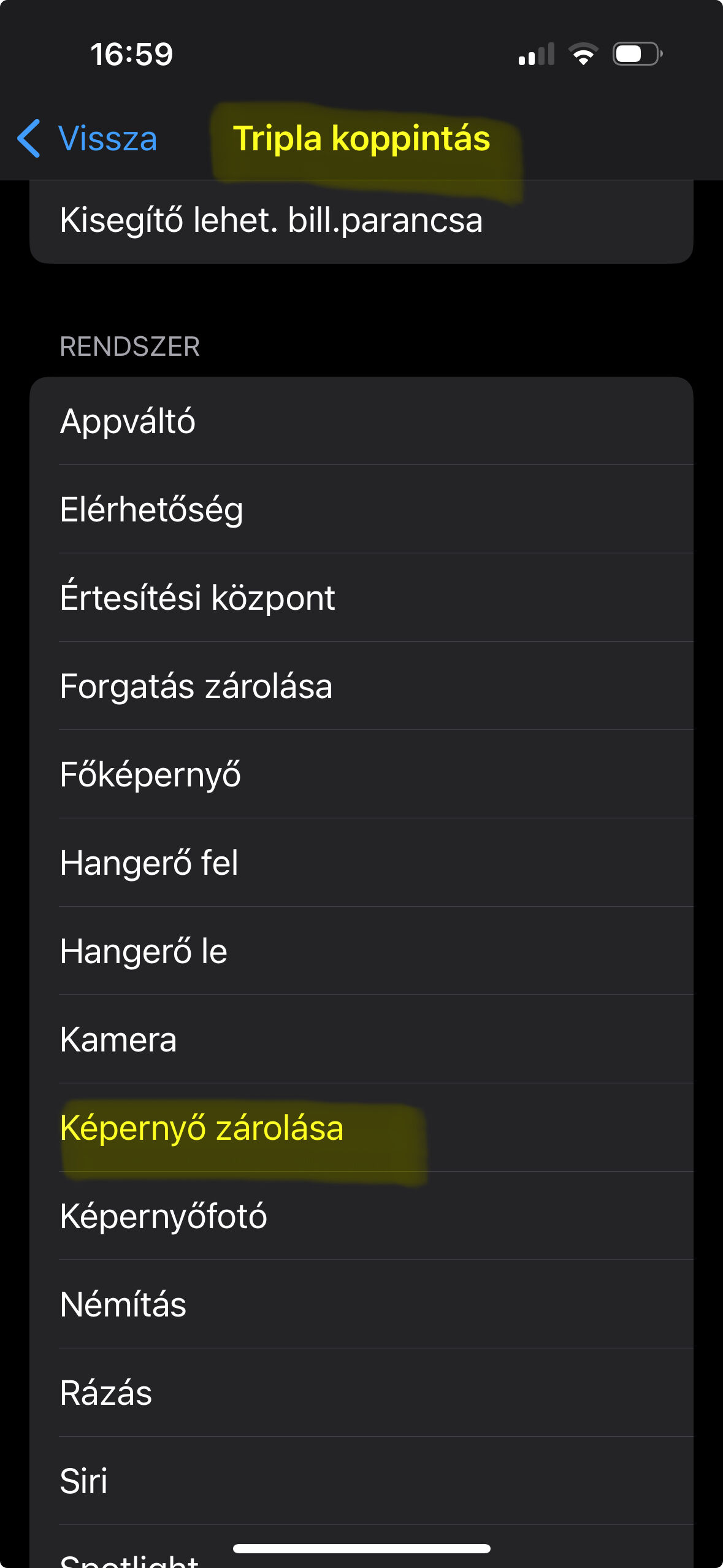The image size is (723, 1568).
Task: Select Képernyőfotó action
Action: [361, 1216]
